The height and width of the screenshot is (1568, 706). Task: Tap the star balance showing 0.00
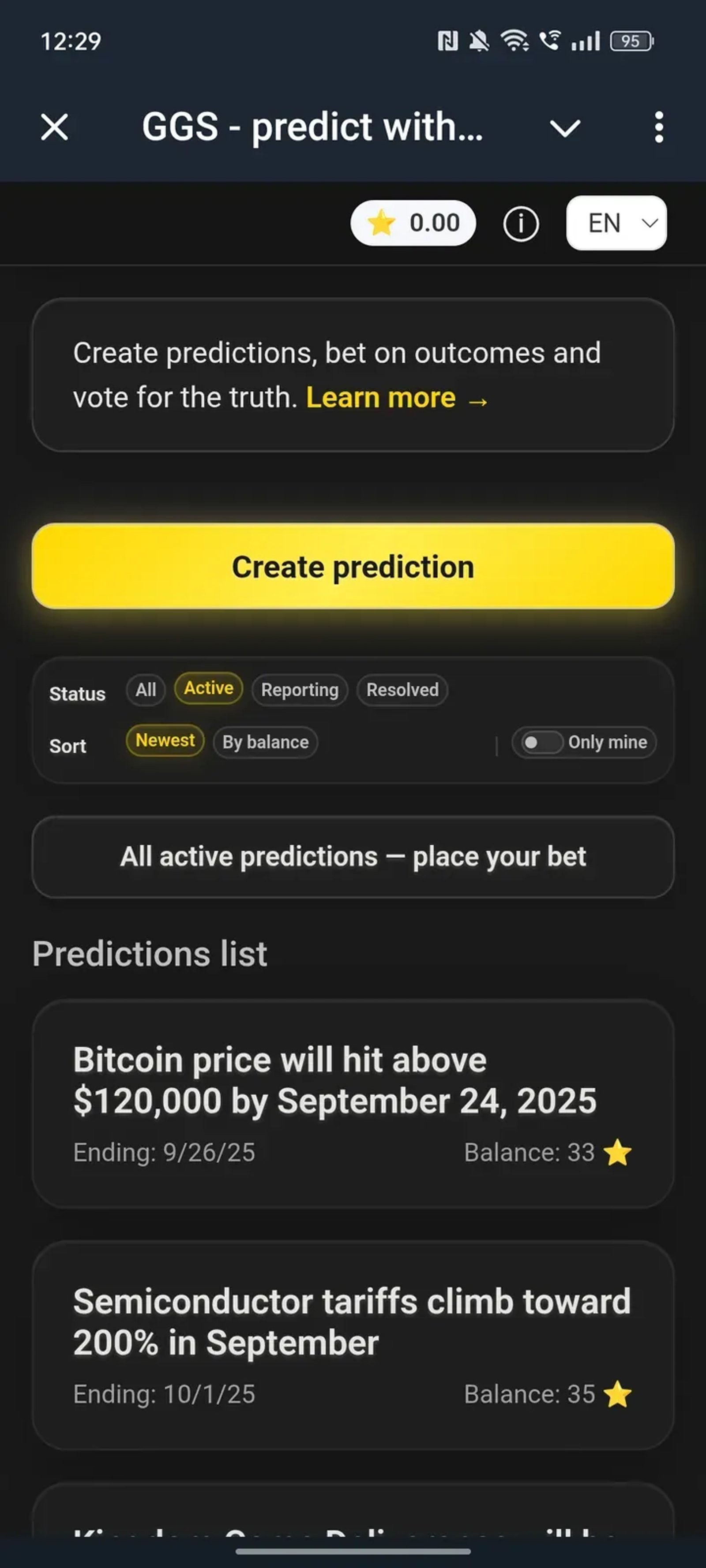click(413, 223)
